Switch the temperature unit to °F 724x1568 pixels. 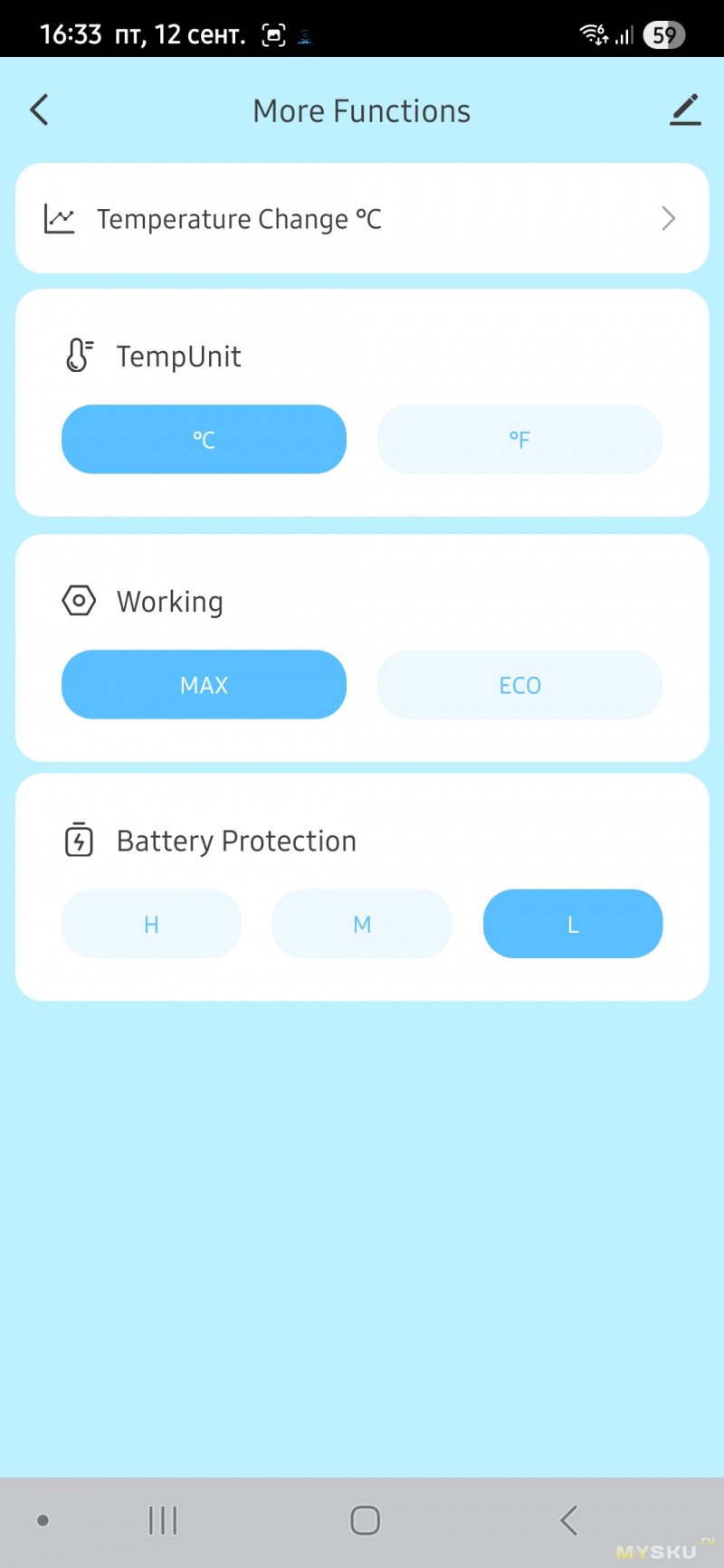point(519,440)
